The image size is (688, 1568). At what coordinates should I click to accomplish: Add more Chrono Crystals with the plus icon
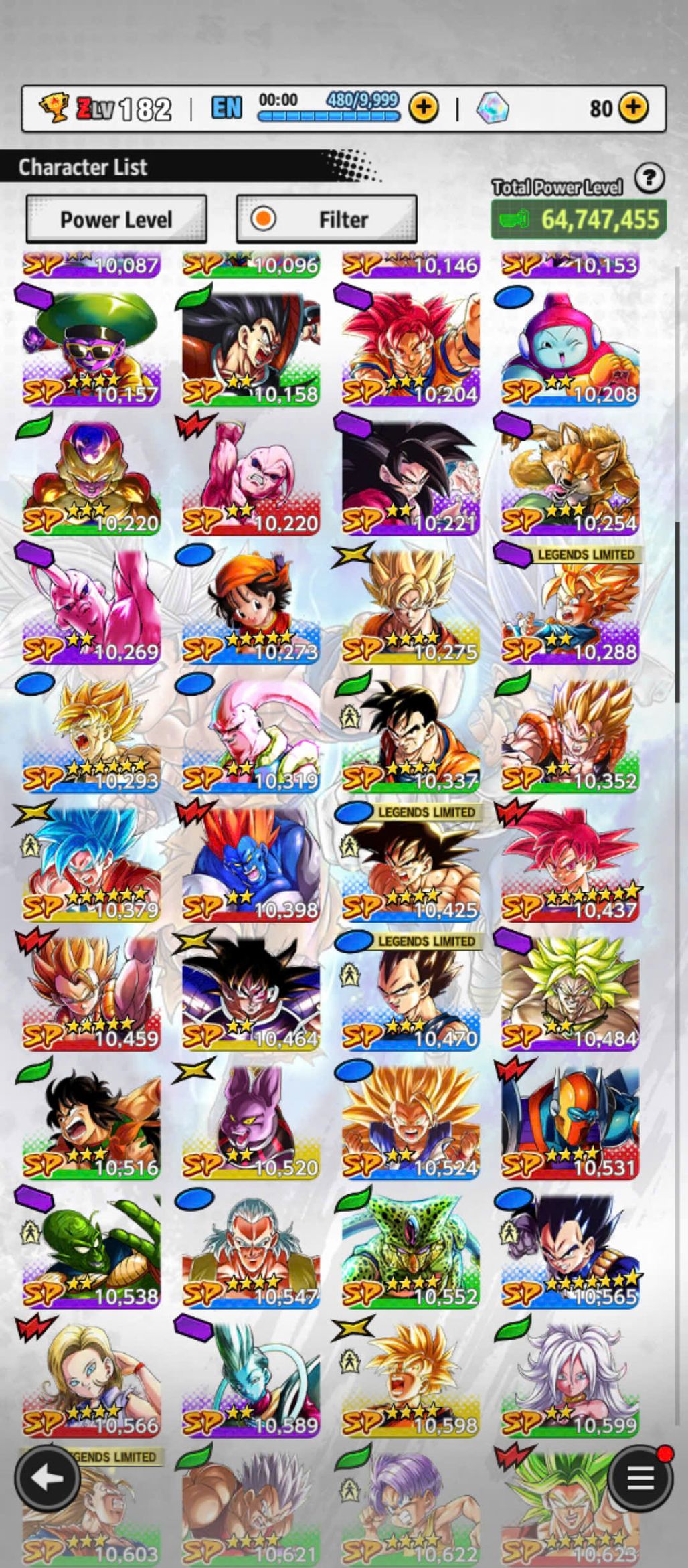point(633,107)
